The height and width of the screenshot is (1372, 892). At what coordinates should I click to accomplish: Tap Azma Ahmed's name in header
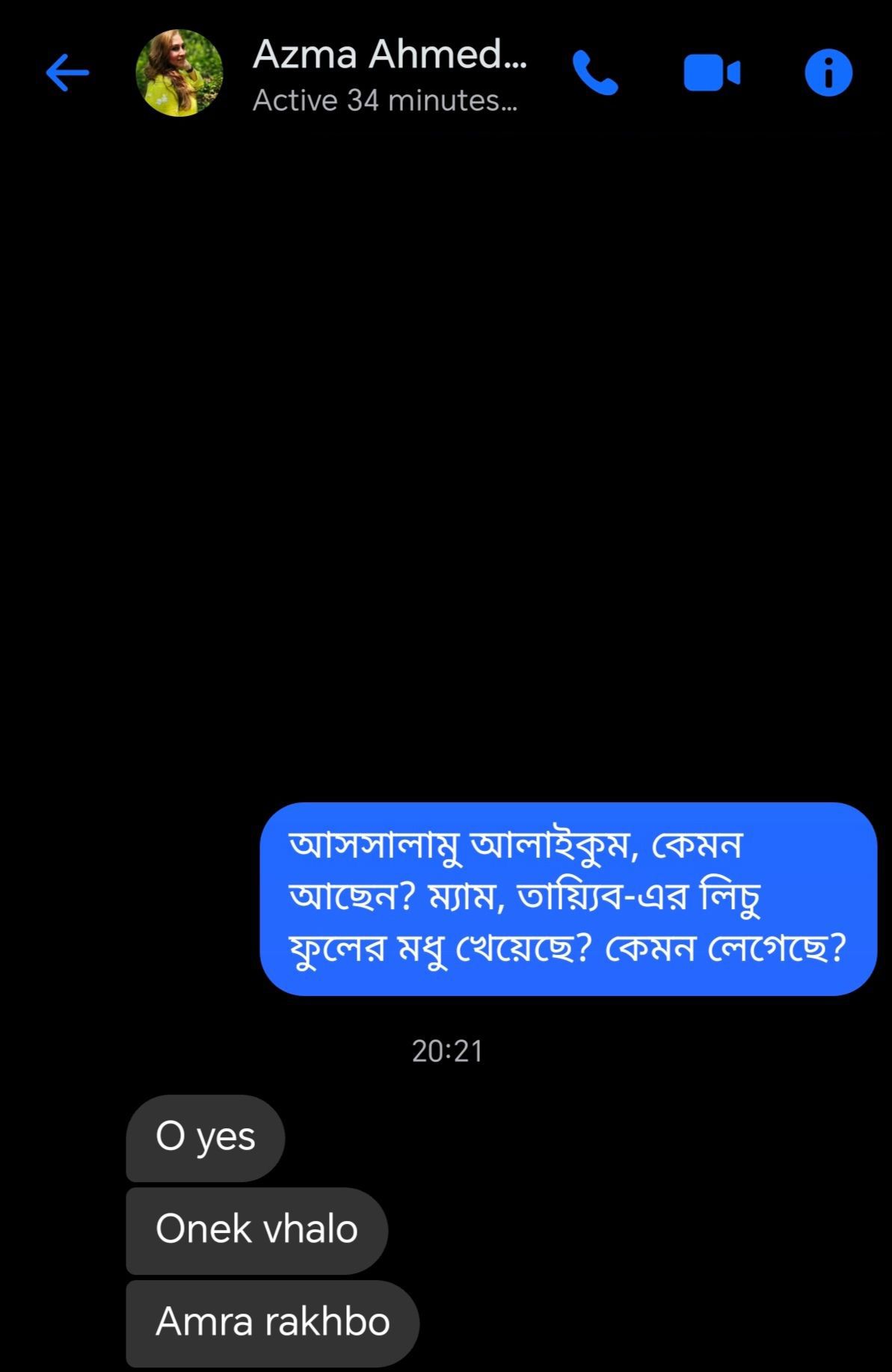[x=389, y=55]
